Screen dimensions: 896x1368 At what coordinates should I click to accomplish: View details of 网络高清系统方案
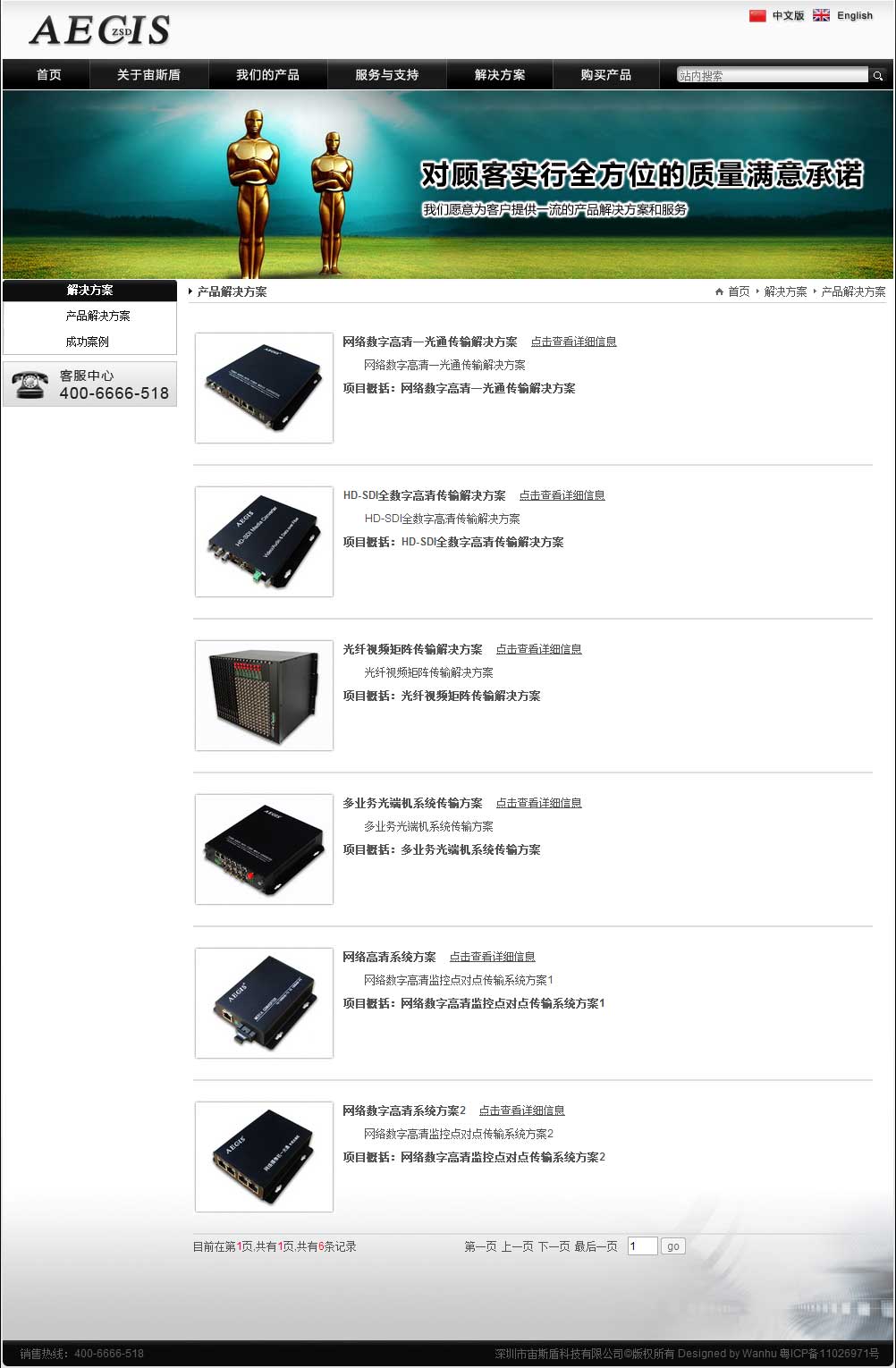492,957
